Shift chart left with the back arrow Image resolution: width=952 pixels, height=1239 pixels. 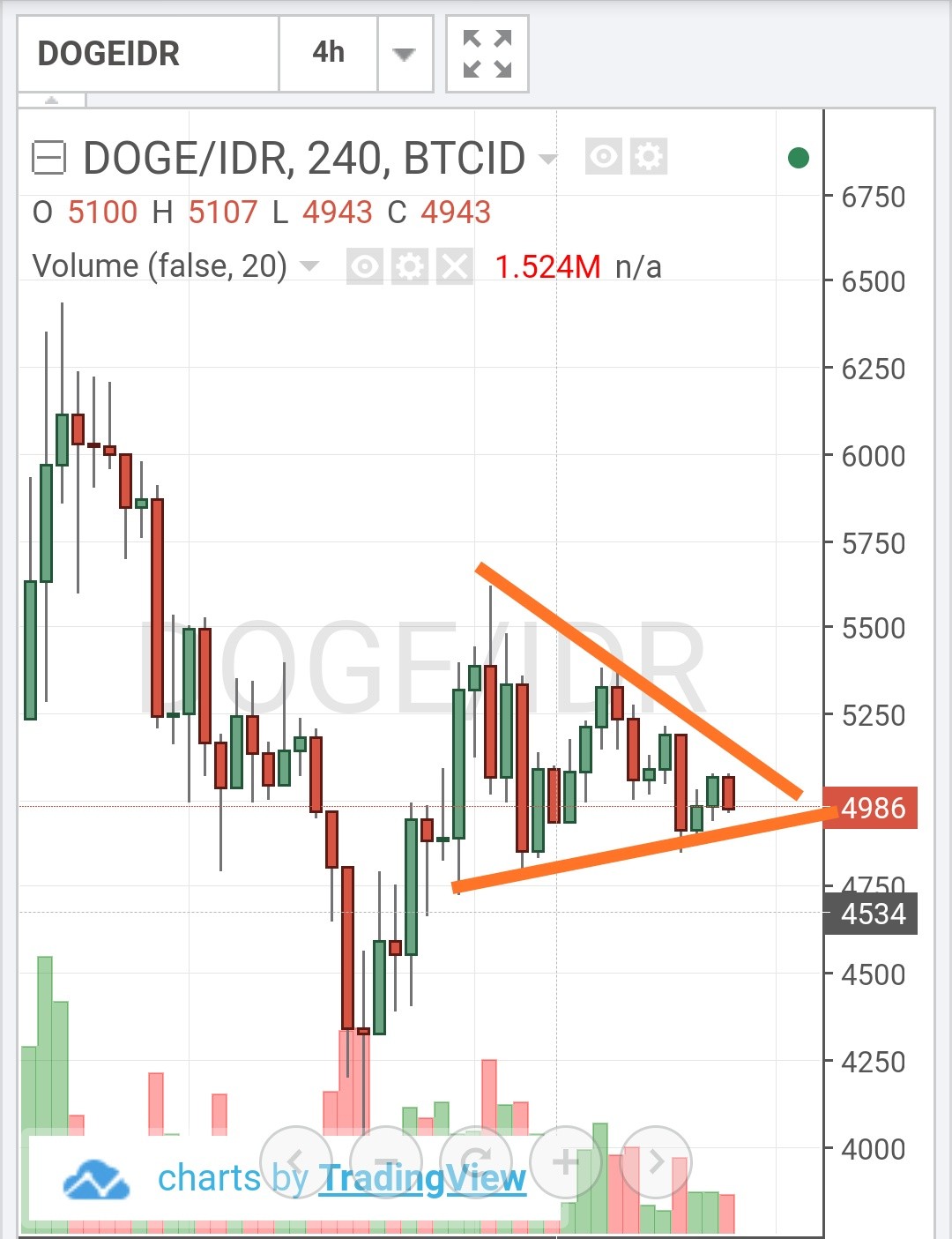pos(296,1162)
